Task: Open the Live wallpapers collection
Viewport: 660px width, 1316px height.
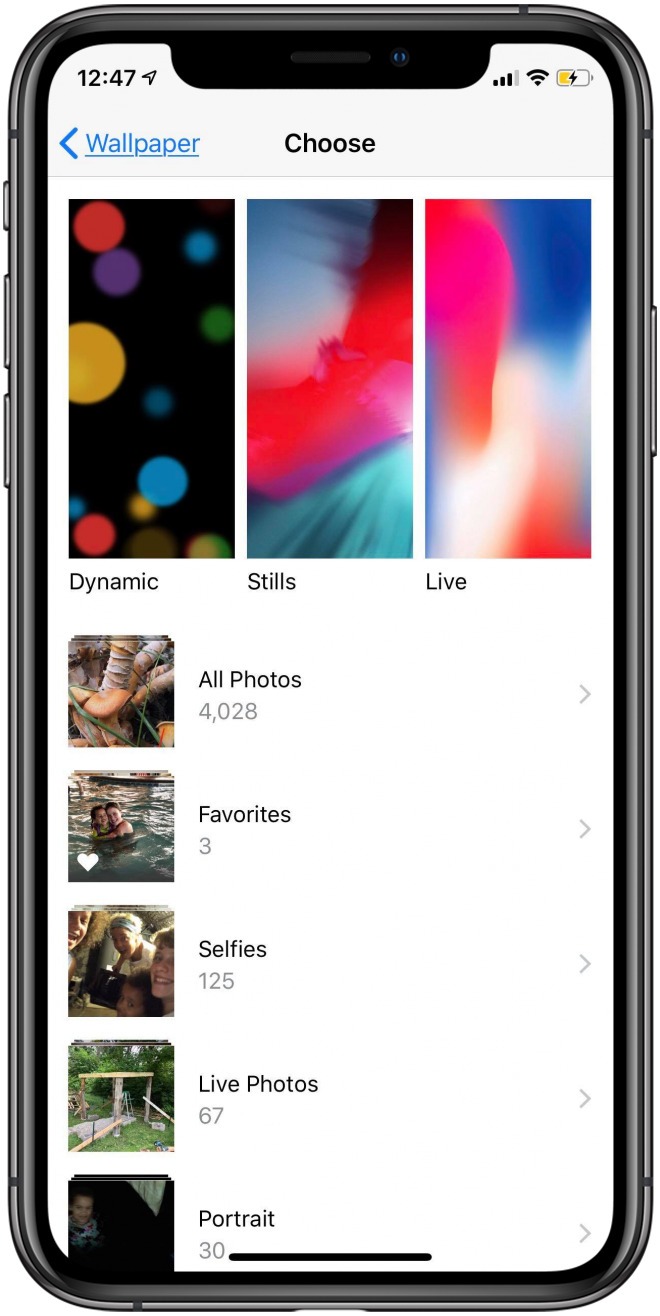Action: click(x=507, y=378)
